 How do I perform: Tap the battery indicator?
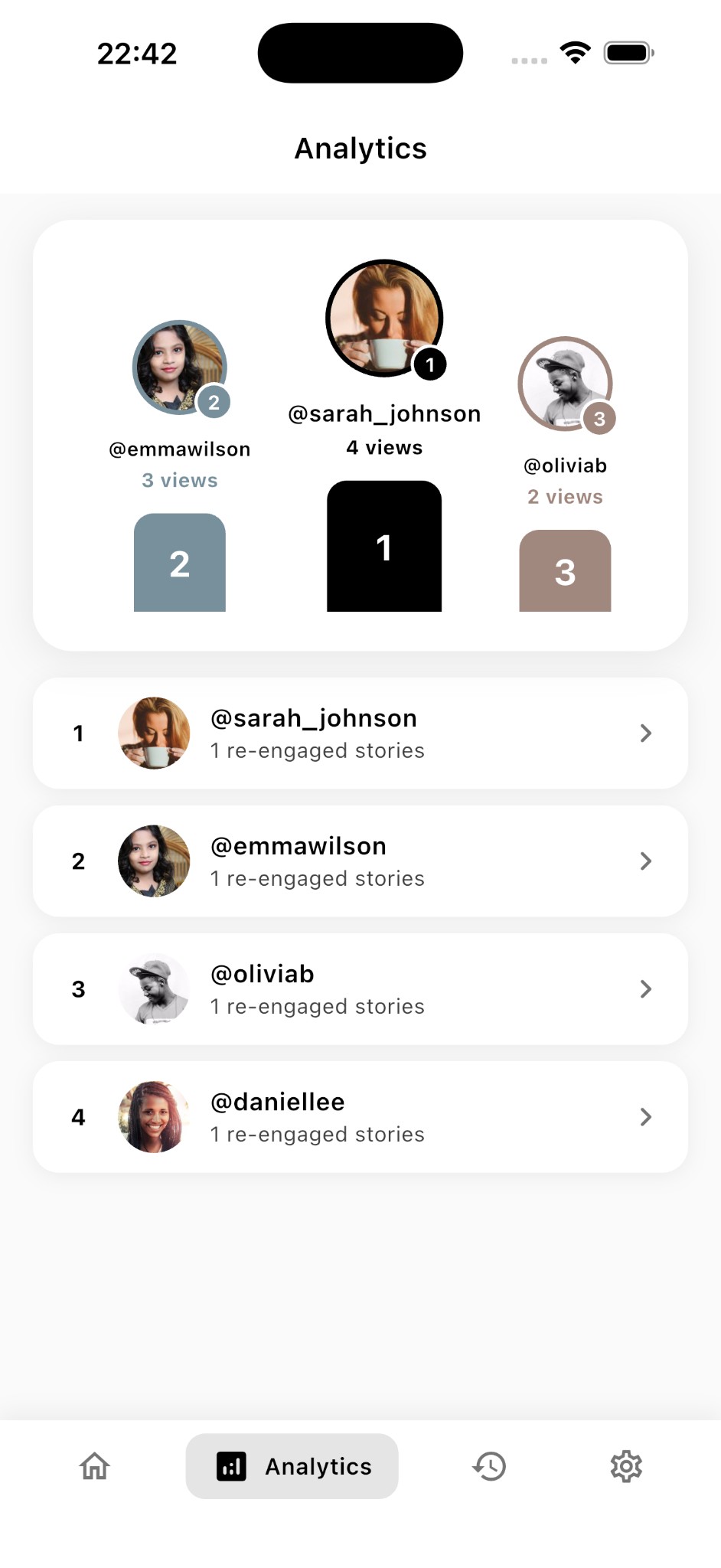tap(628, 51)
